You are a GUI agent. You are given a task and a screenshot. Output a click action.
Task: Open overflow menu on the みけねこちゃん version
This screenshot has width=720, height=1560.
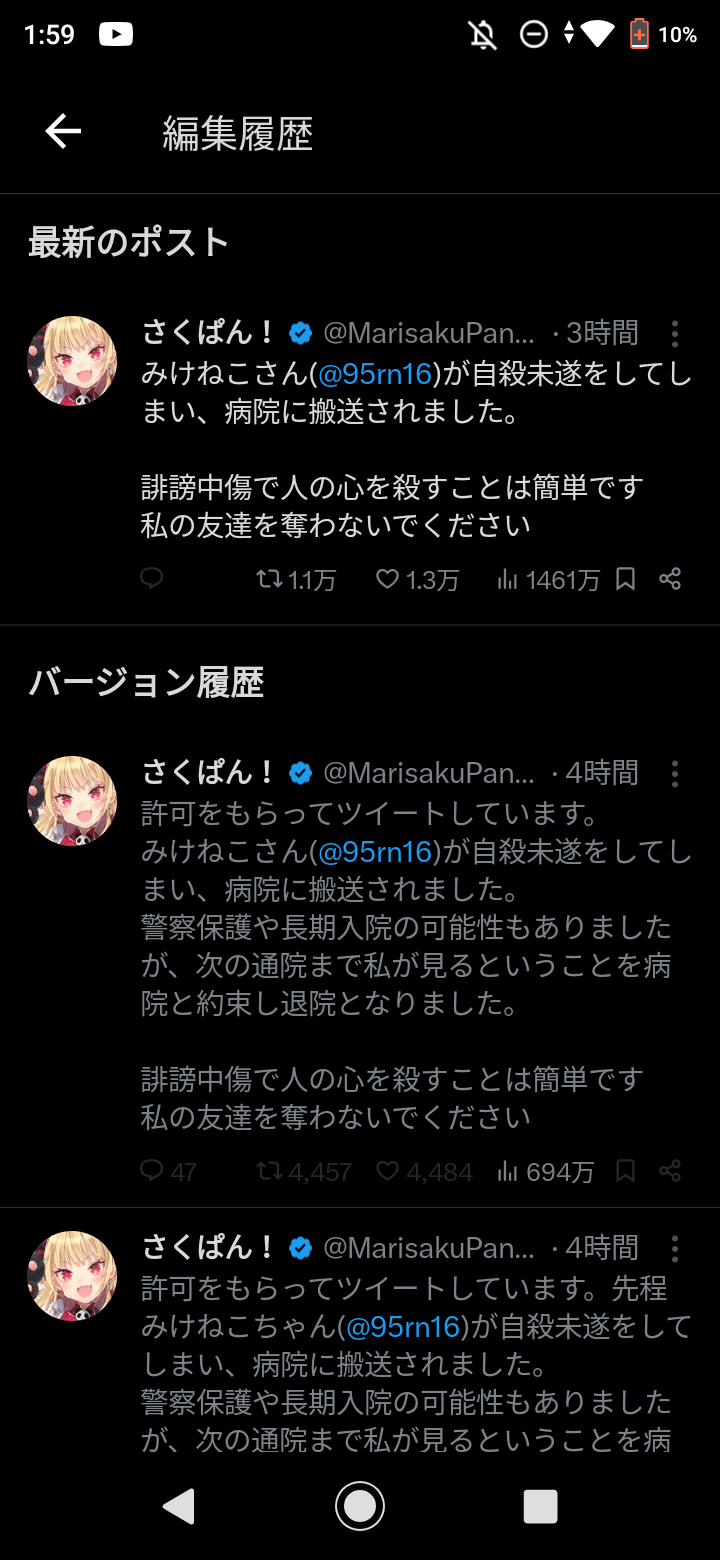point(675,1248)
